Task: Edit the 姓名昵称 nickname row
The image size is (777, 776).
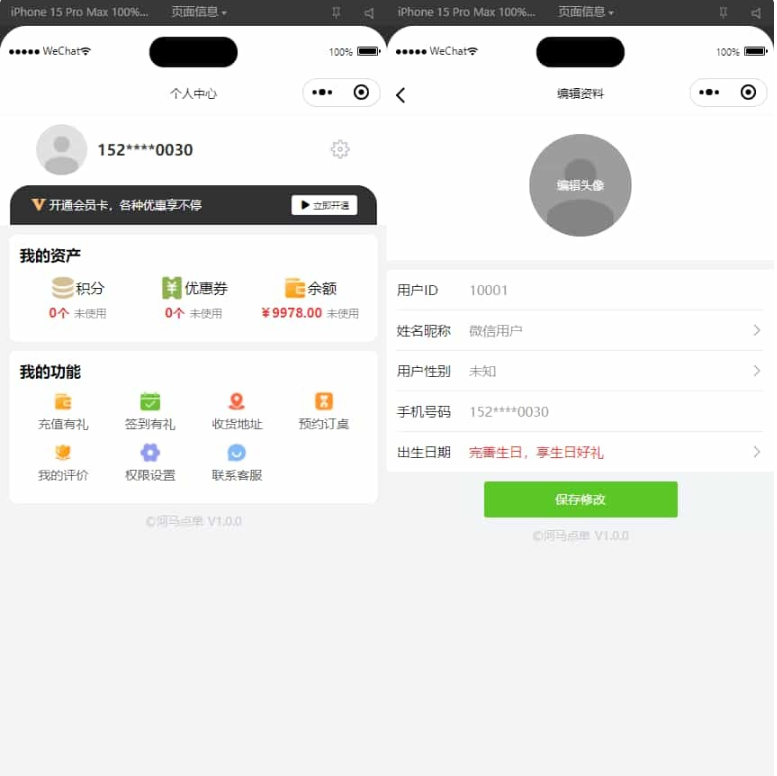Action: pyautogui.click(x=580, y=331)
